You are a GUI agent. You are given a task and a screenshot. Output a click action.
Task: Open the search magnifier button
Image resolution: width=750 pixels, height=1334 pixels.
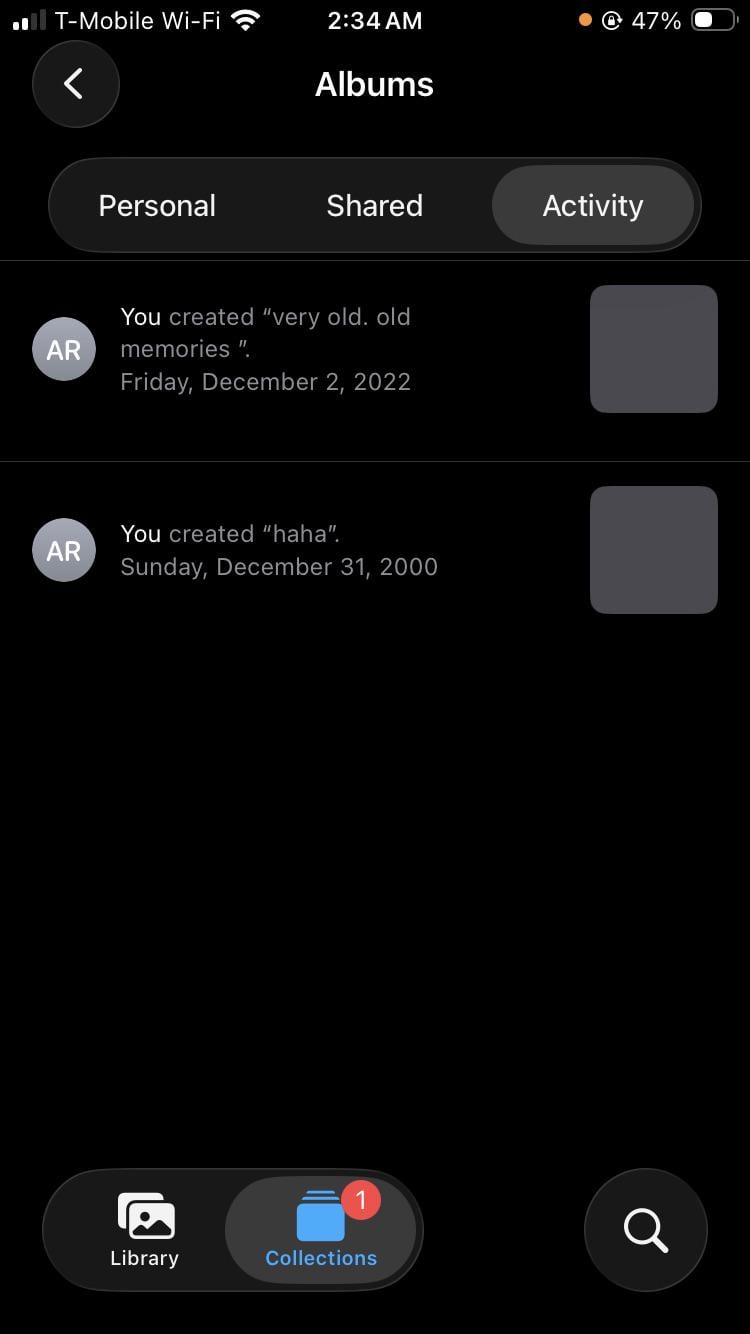(x=645, y=1230)
